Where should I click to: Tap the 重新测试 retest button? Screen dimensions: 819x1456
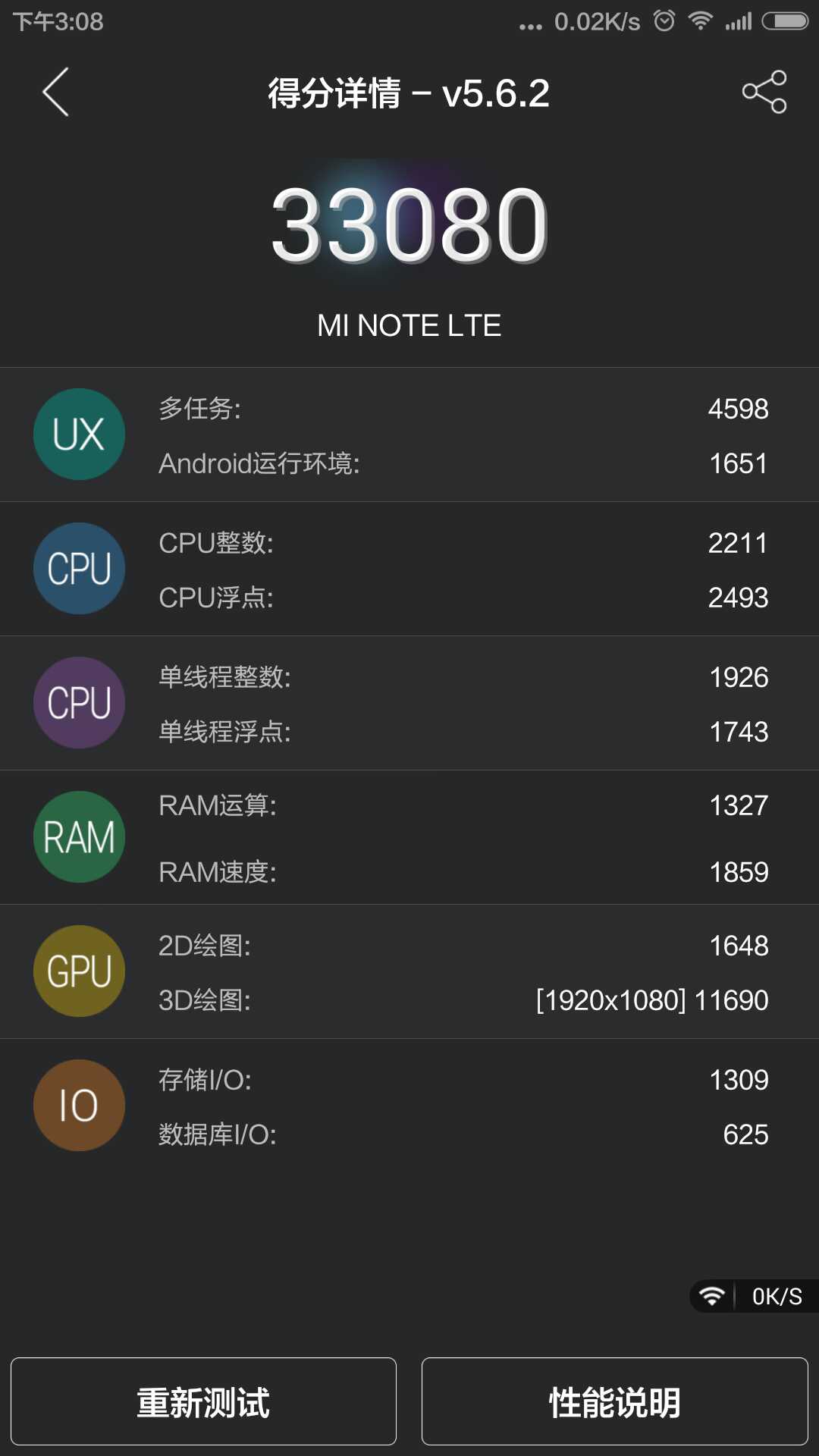tap(203, 1401)
